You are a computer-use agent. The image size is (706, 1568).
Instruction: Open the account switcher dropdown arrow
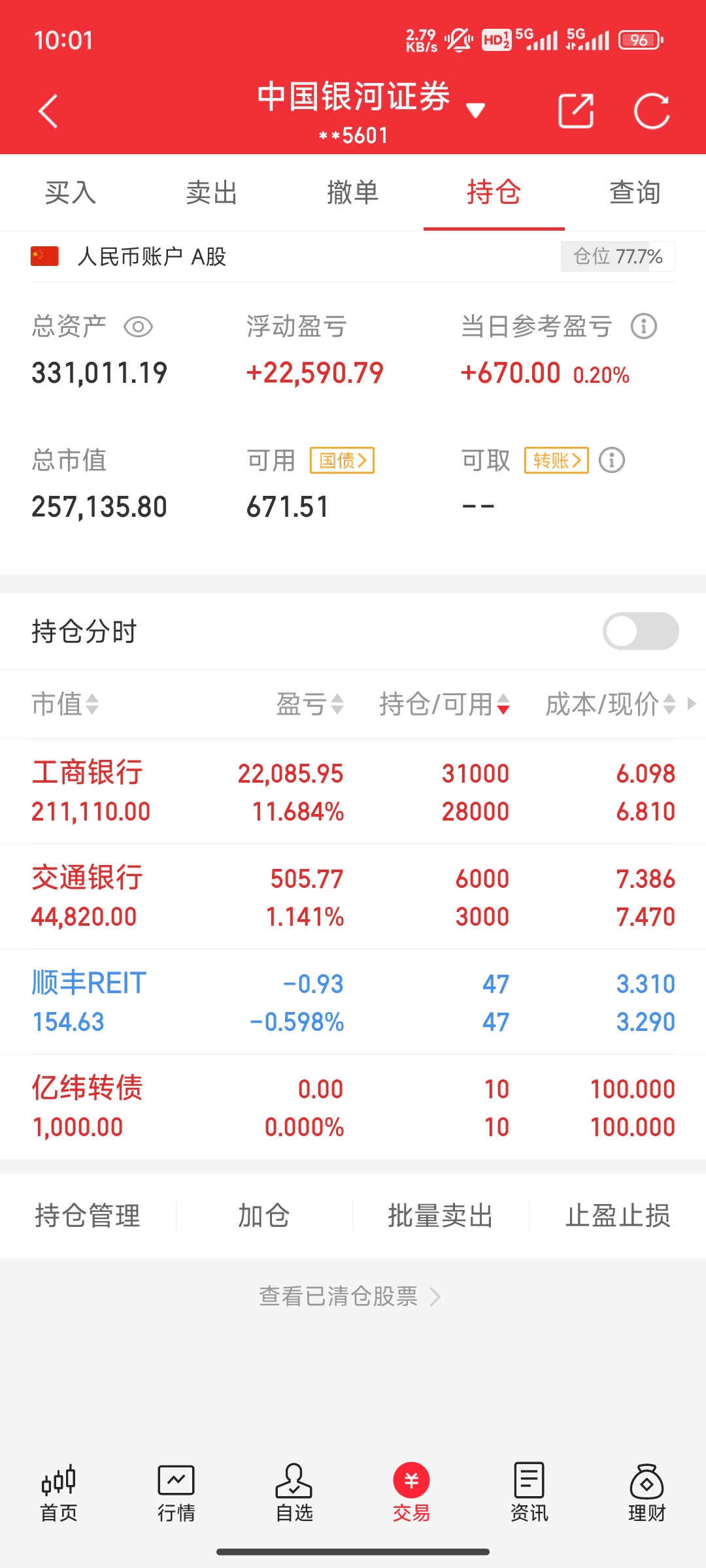pyautogui.click(x=475, y=111)
